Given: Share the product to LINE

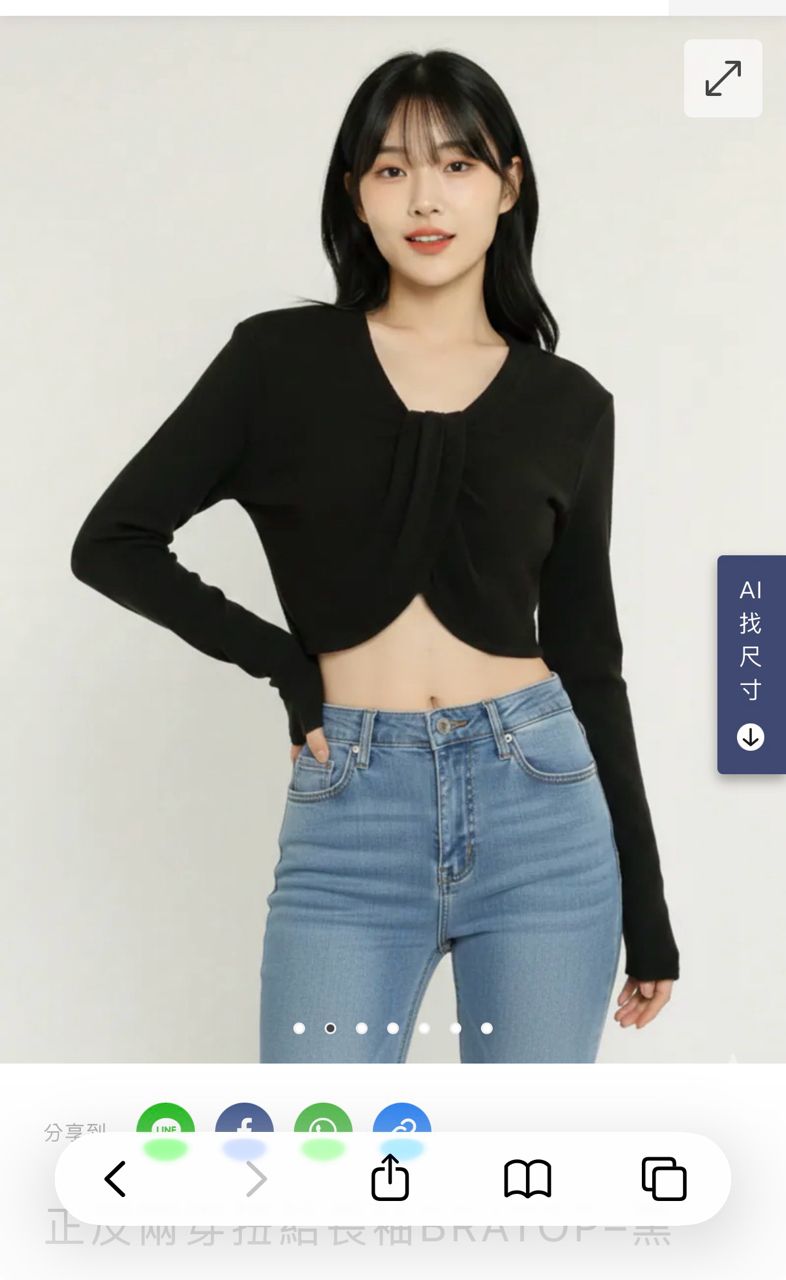Looking at the screenshot, I should point(165,1120).
